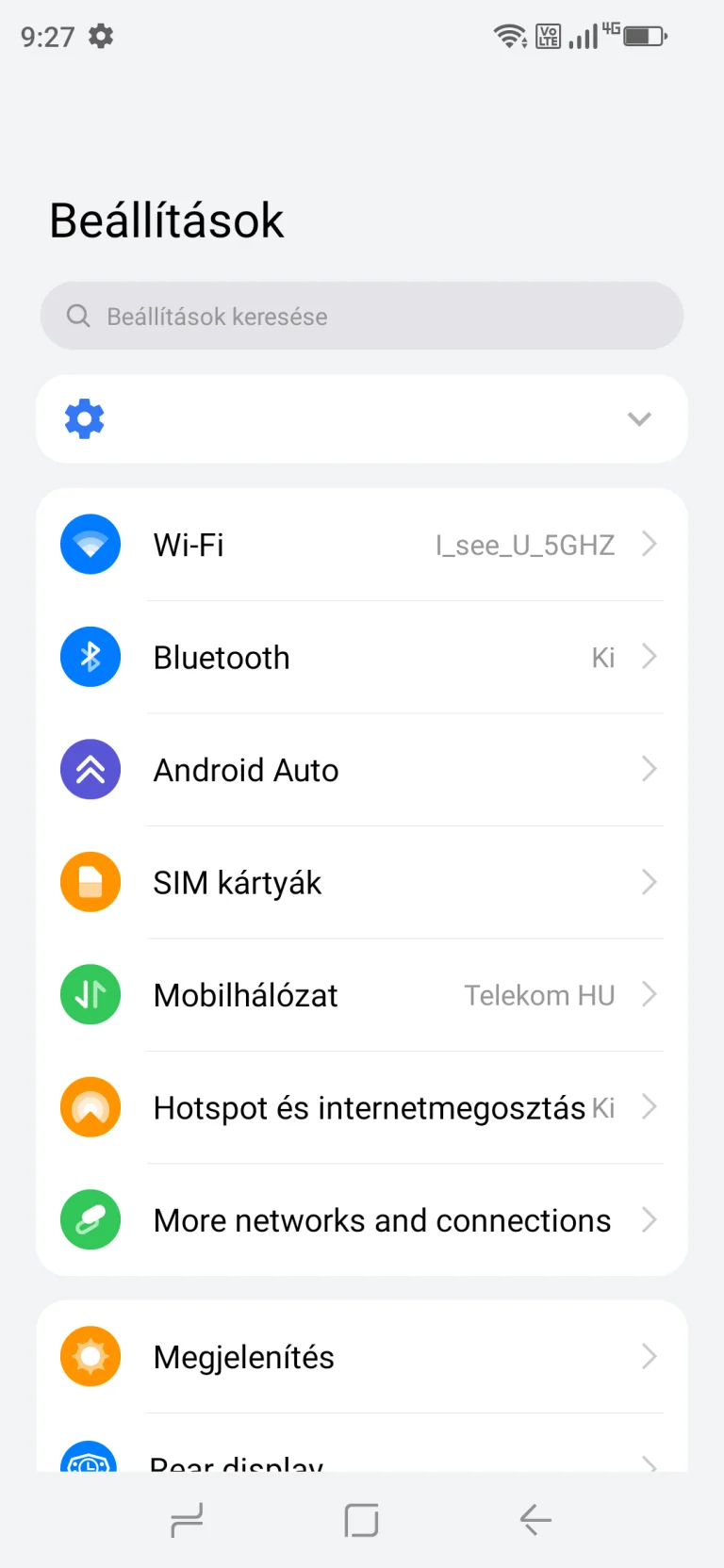The image size is (724, 1568).
Task: Expand the Rear display row chevron
Action: pyautogui.click(x=650, y=1462)
